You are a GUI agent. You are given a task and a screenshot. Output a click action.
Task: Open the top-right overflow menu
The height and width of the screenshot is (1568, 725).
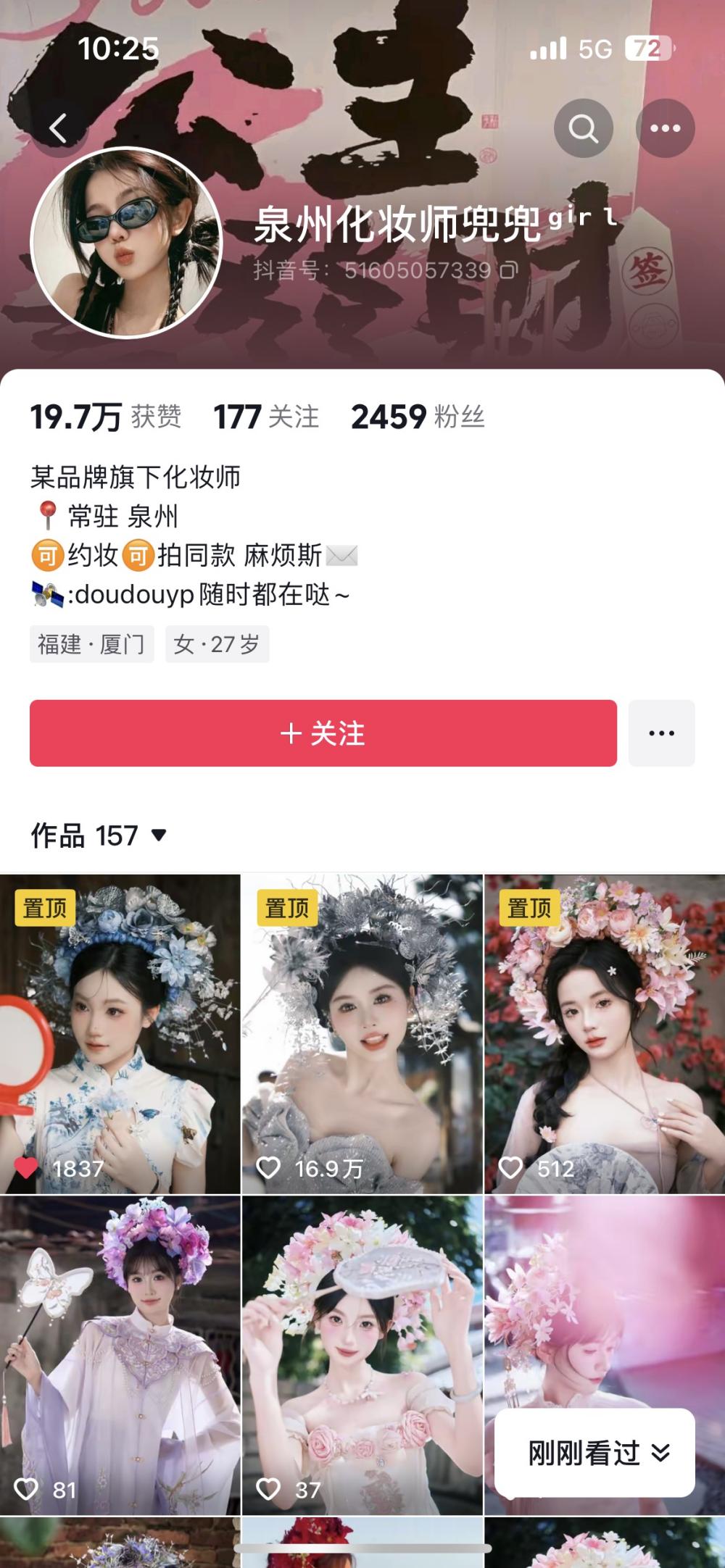click(x=665, y=129)
